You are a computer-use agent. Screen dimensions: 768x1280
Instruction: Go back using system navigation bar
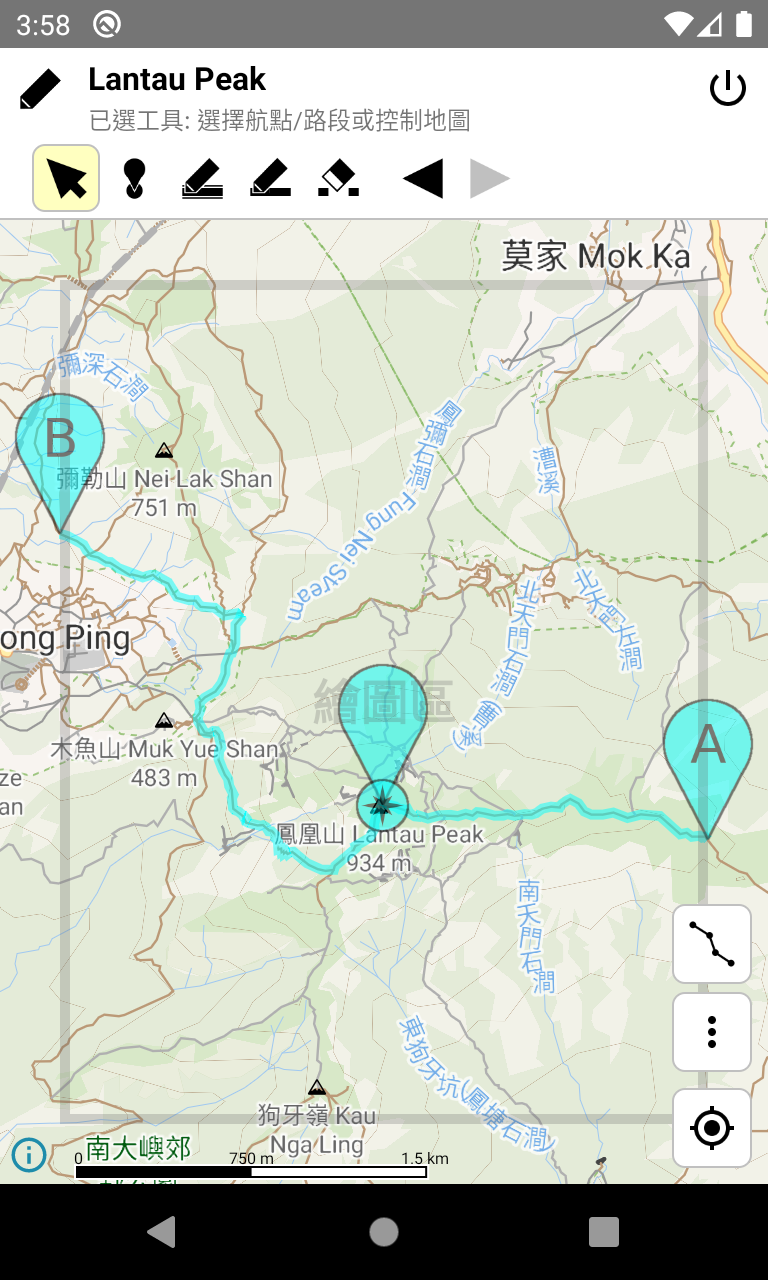(x=162, y=1232)
